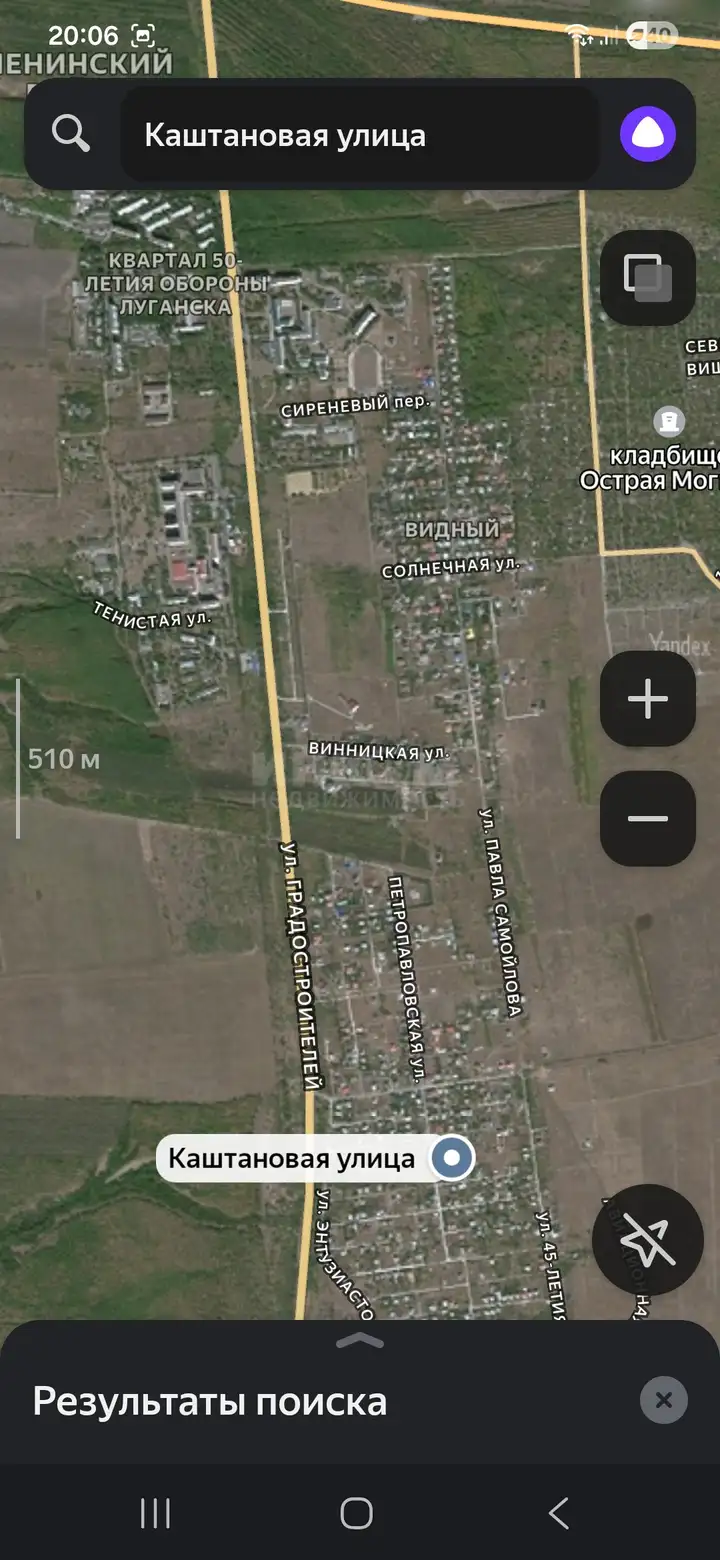Open the map layers selector
This screenshot has height=1560, width=720.
pyautogui.click(x=648, y=278)
